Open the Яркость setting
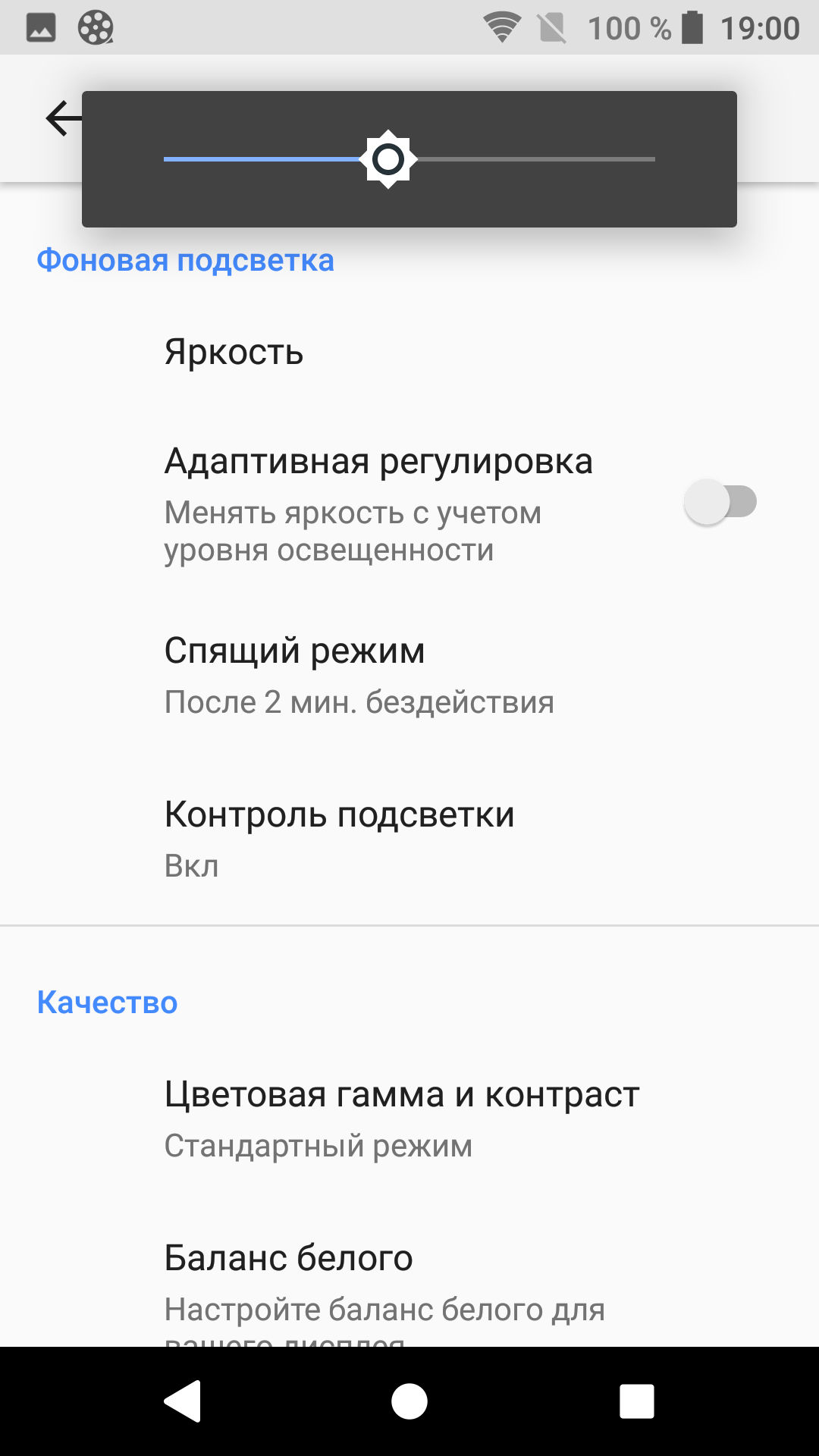 (x=234, y=353)
